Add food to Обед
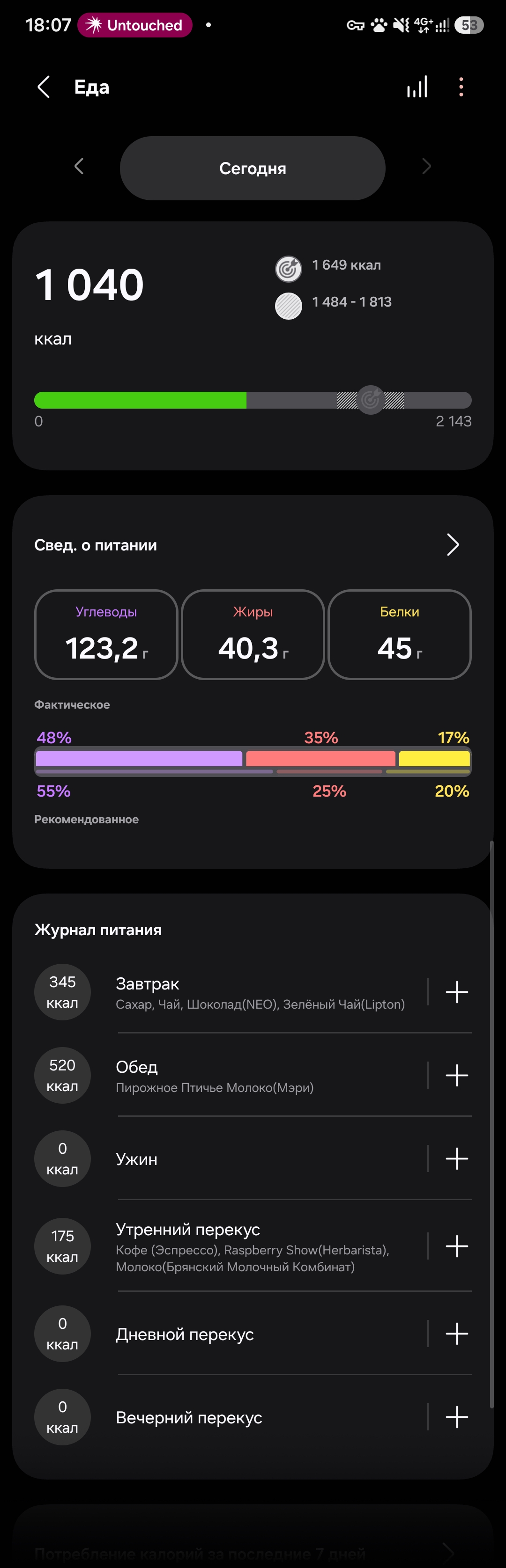This screenshot has width=506, height=1568. pos(457,1076)
